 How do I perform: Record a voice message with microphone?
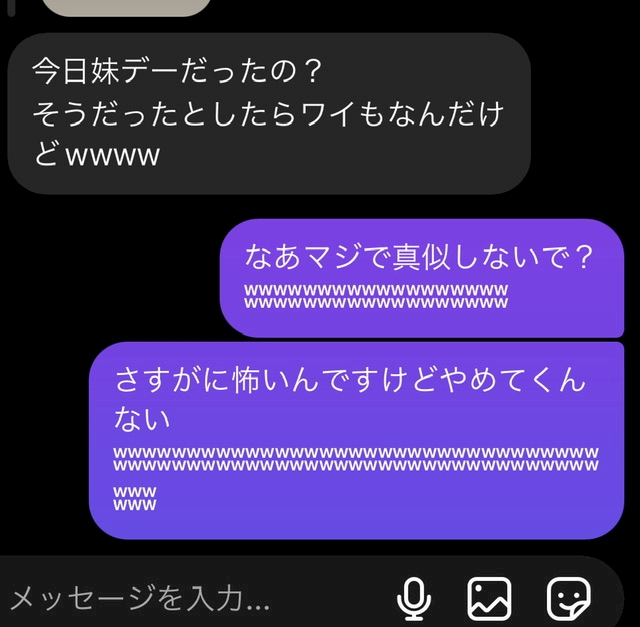coord(414,599)
